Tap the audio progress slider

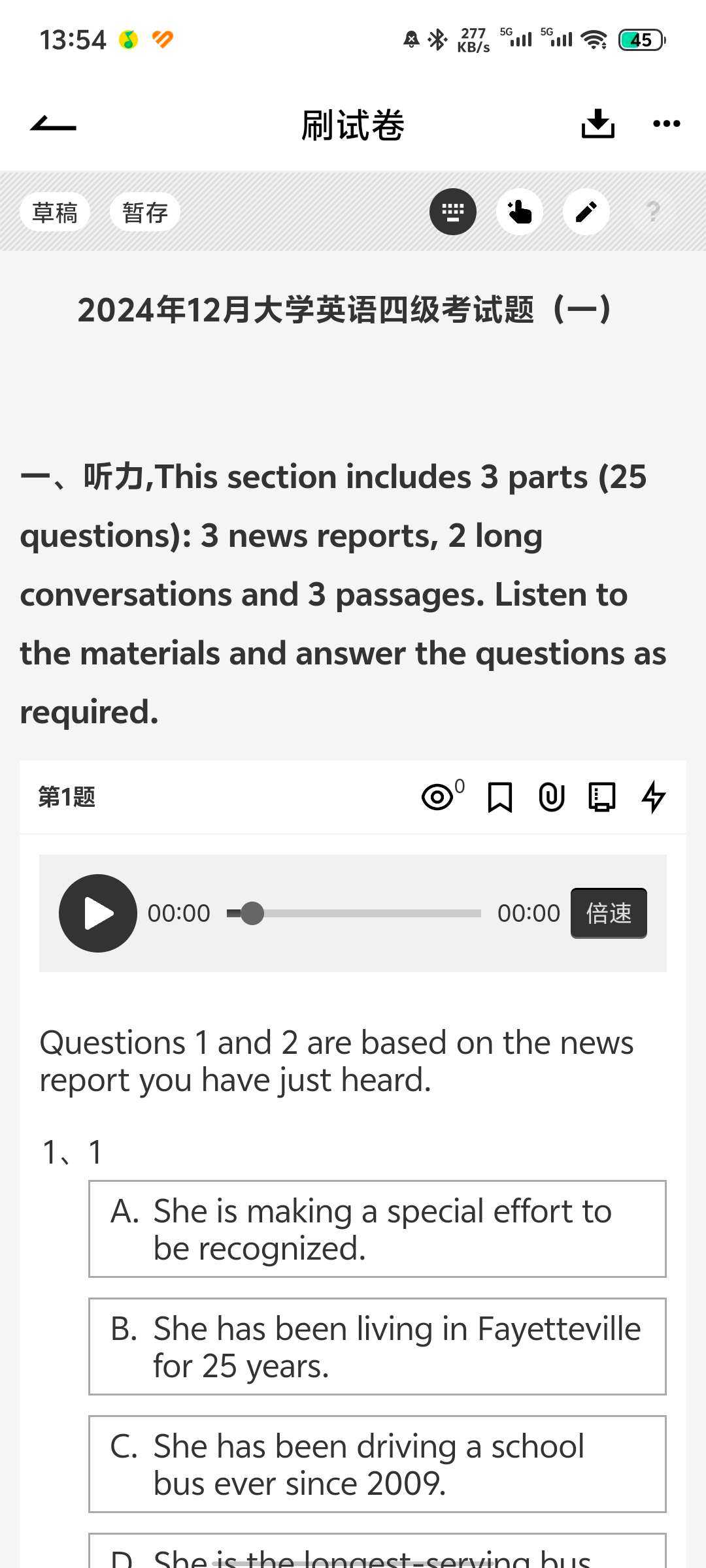353,913
